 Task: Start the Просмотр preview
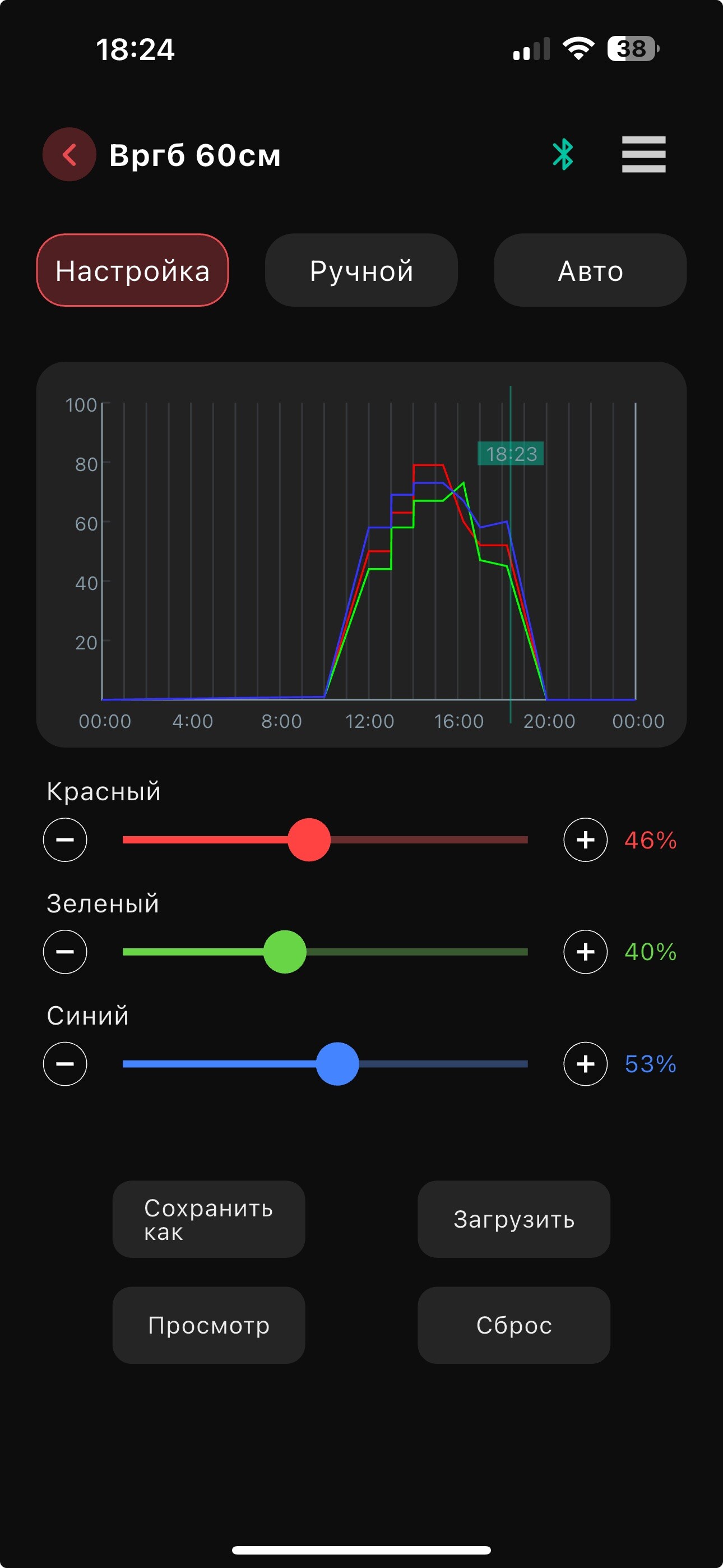pos(208,1325)
